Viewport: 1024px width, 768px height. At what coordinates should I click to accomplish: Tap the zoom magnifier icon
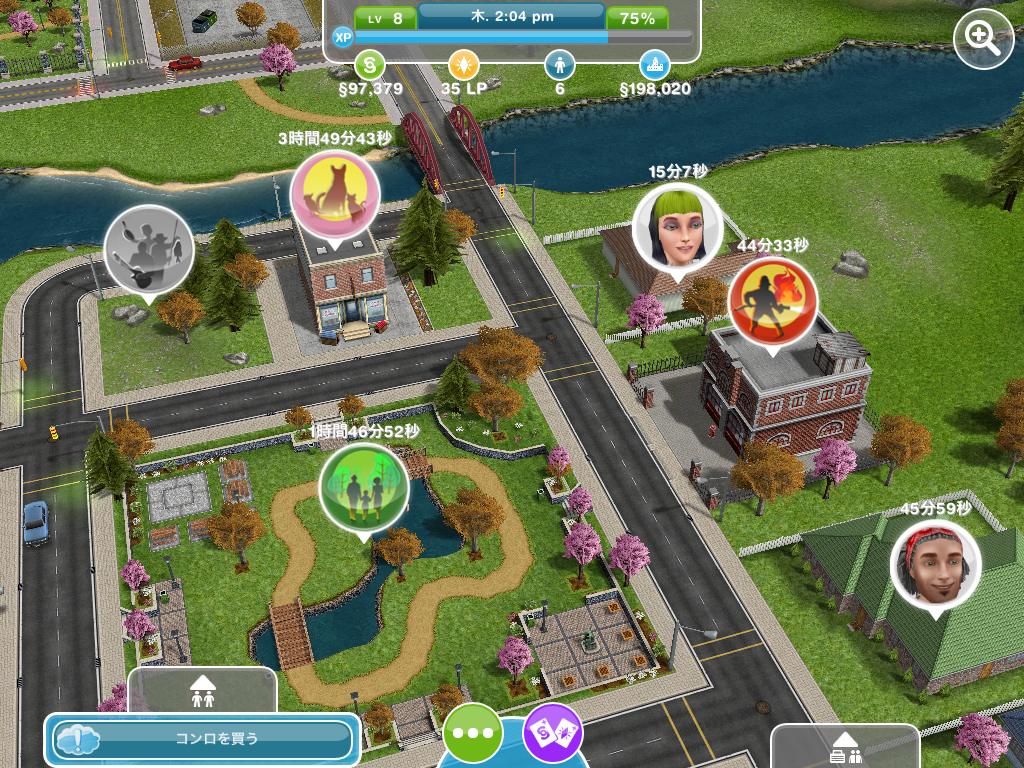pos(983,40)
